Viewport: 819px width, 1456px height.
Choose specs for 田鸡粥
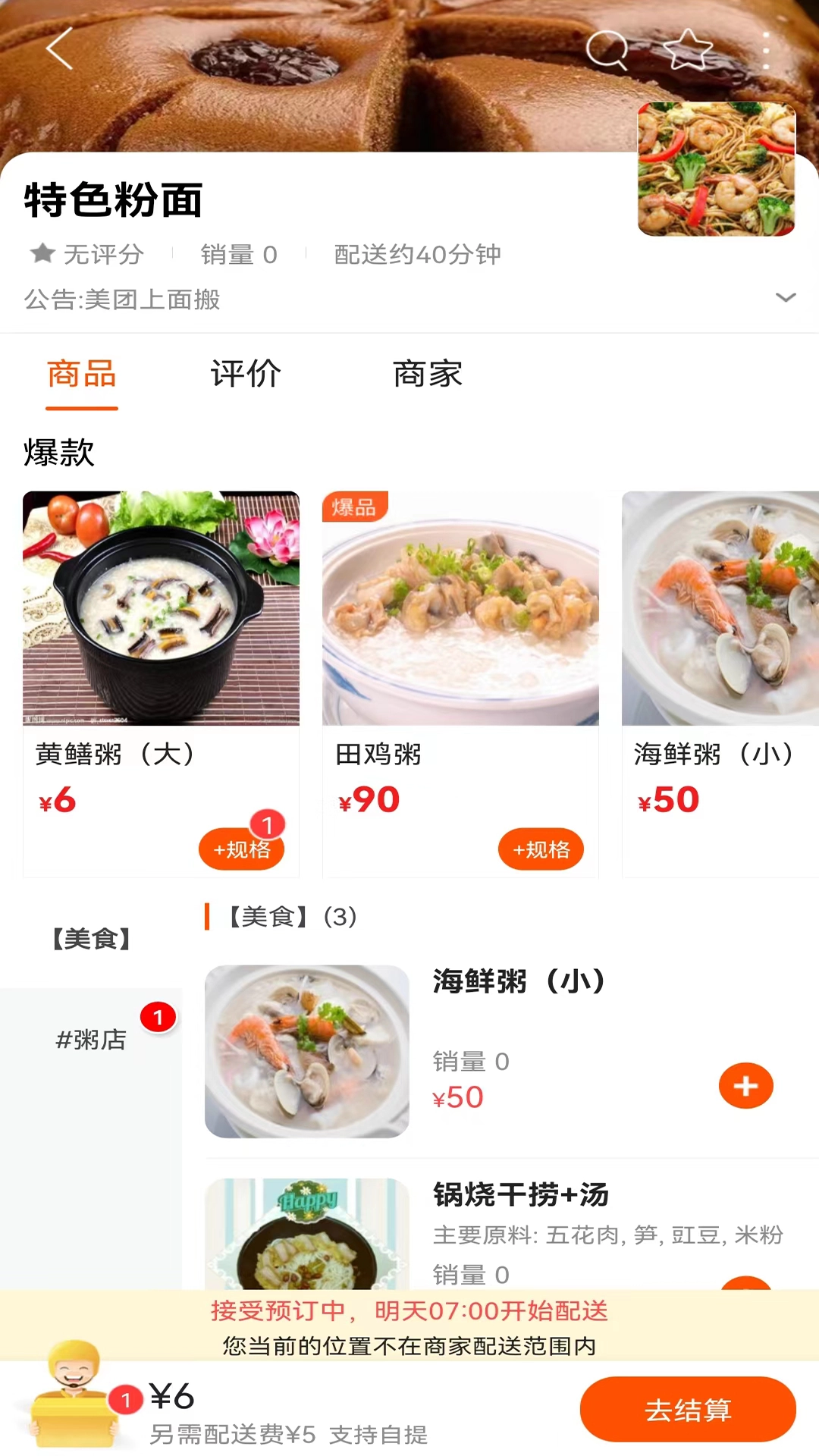click(541, 849)
